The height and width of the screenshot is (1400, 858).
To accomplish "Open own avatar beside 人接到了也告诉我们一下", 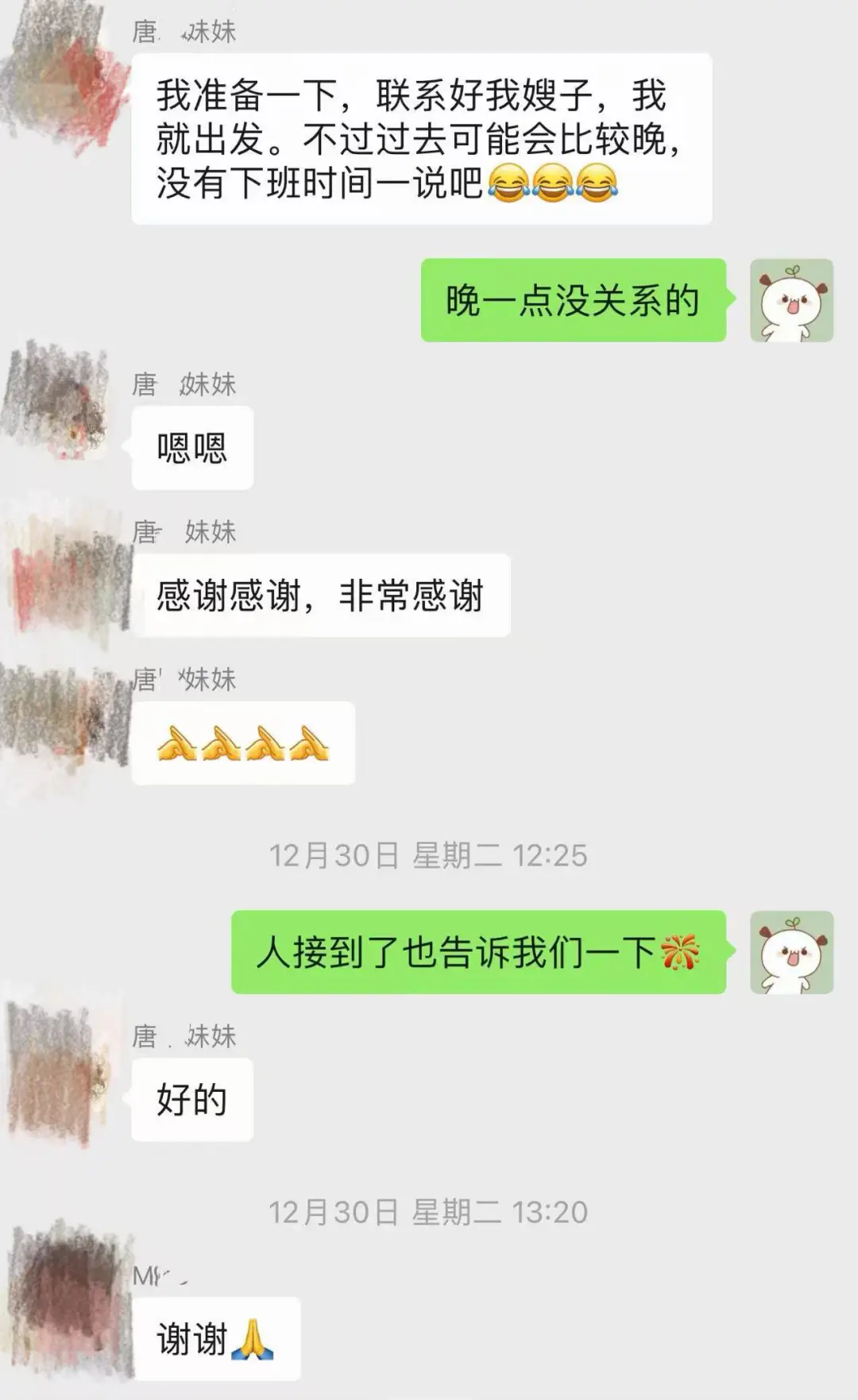I will coord(791,952).
